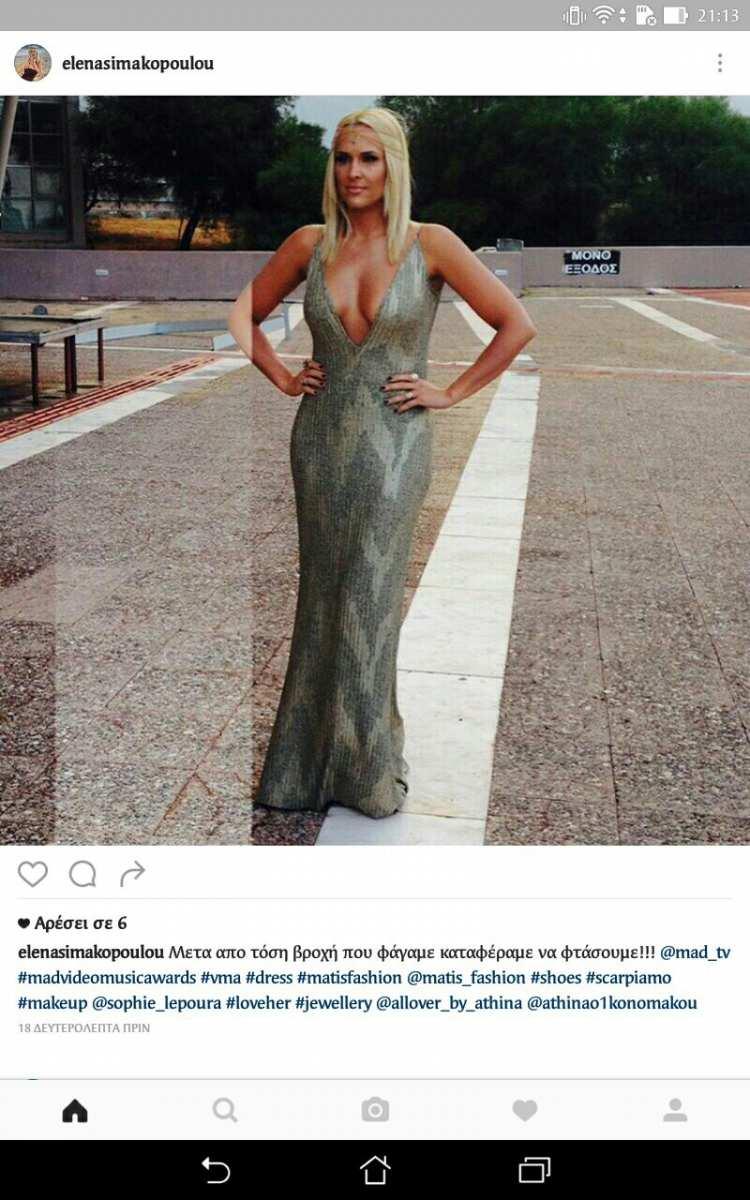Switch to the Activity heart tab
This screenshot has height=1200, width=750.
[525, 1110]
